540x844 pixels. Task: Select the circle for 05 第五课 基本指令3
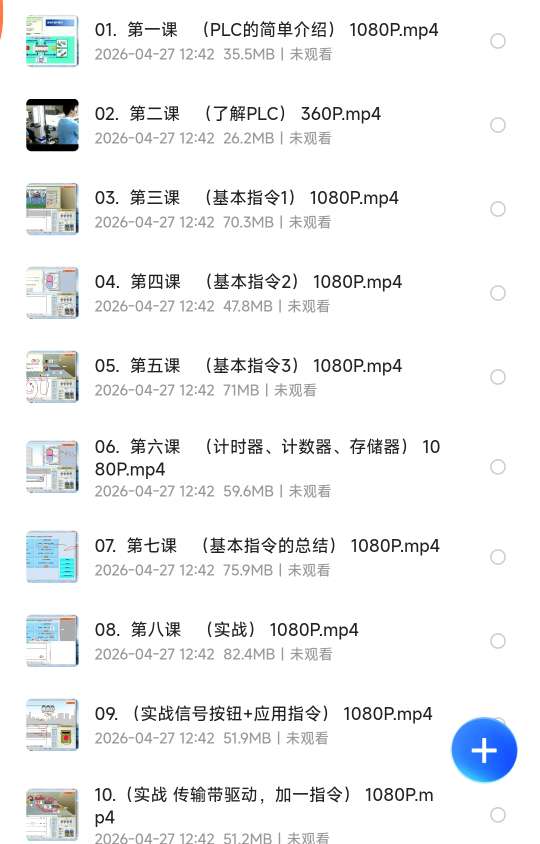point(498,377)
